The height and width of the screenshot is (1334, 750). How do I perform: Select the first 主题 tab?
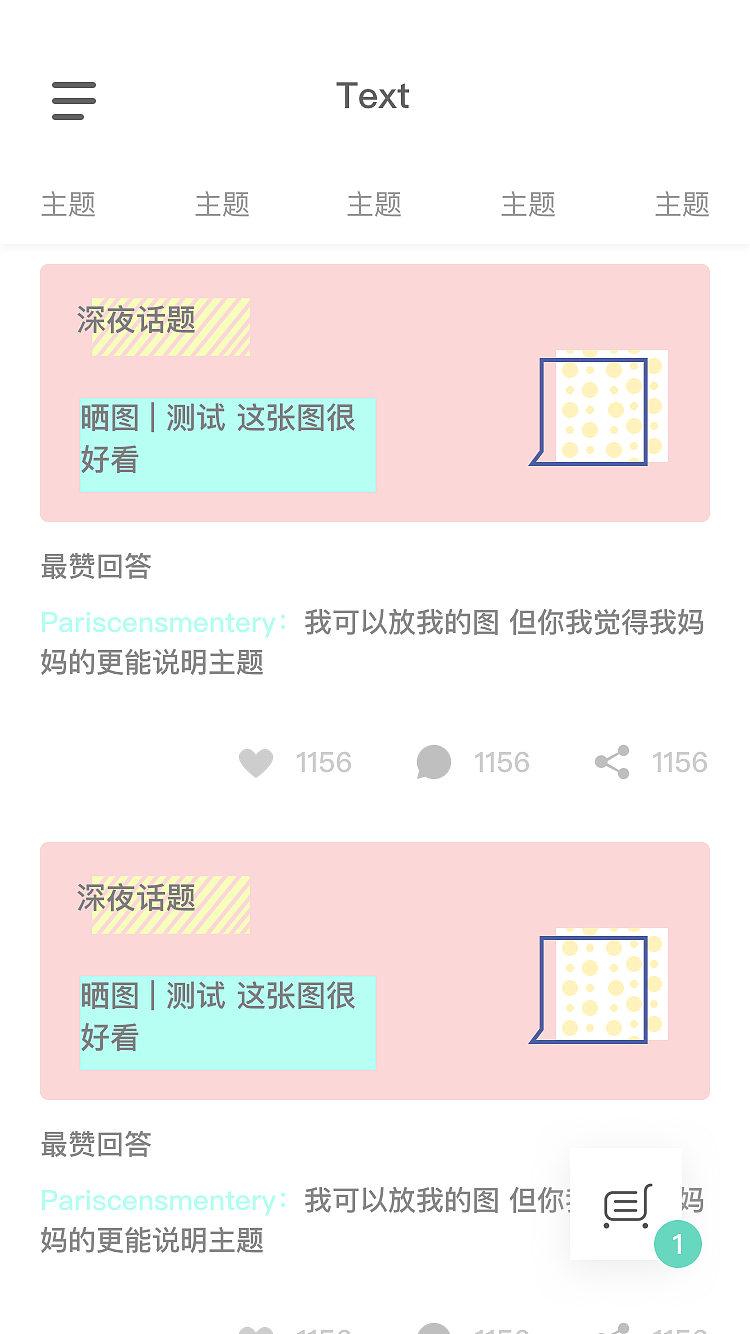tap(68, 205)
